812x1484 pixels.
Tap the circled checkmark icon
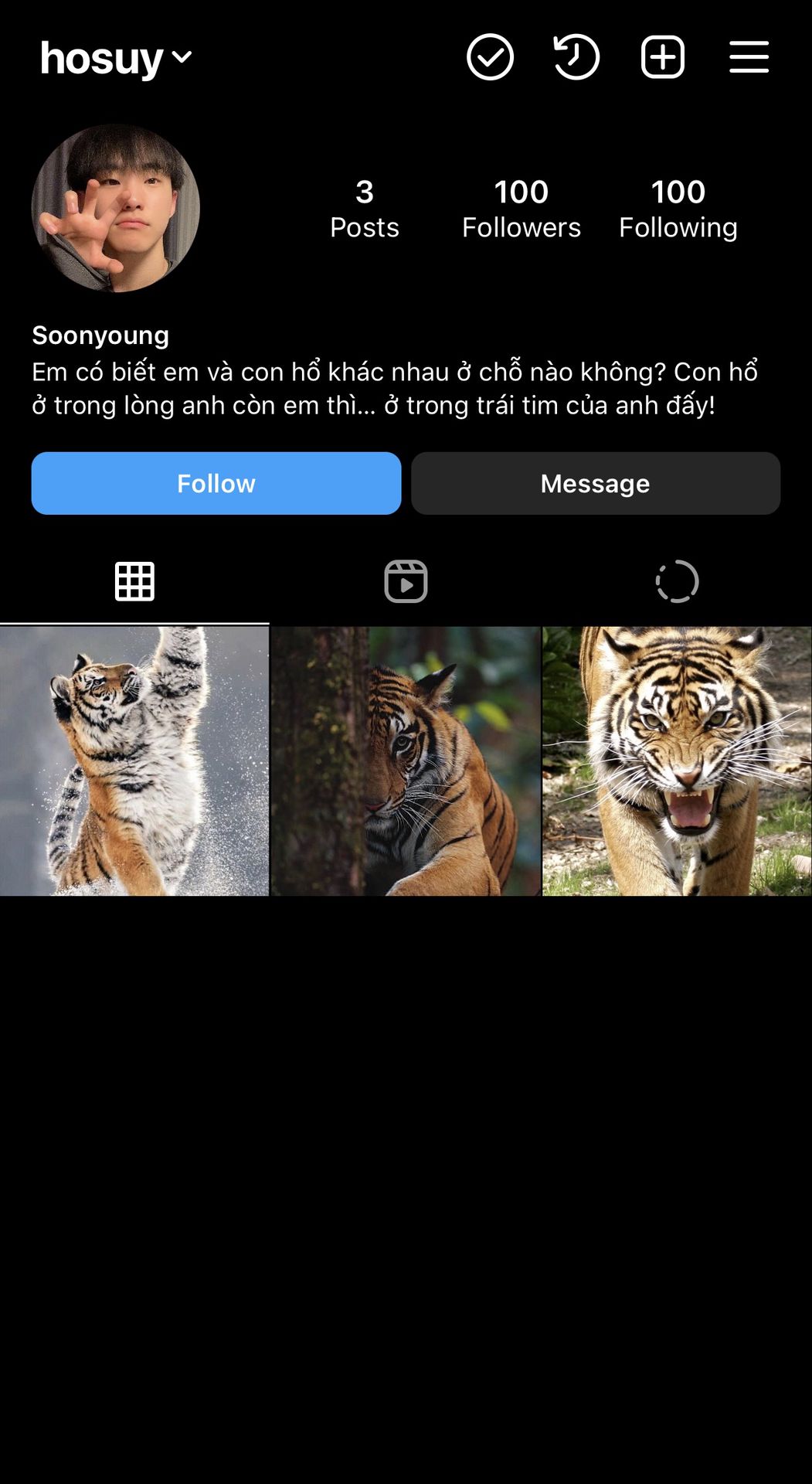(490, 57)
